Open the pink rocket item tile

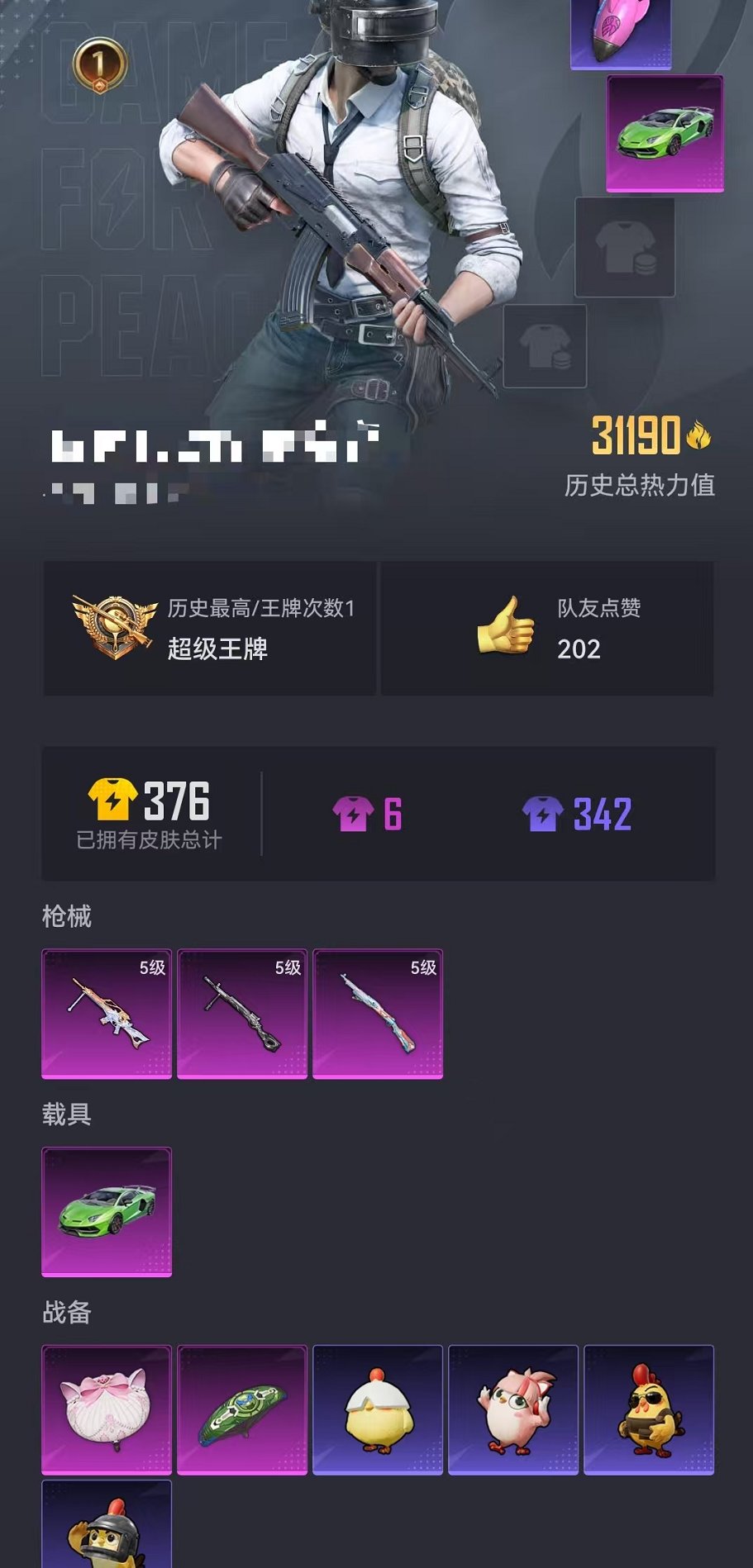pyautogui.click(x=621, y=33)
